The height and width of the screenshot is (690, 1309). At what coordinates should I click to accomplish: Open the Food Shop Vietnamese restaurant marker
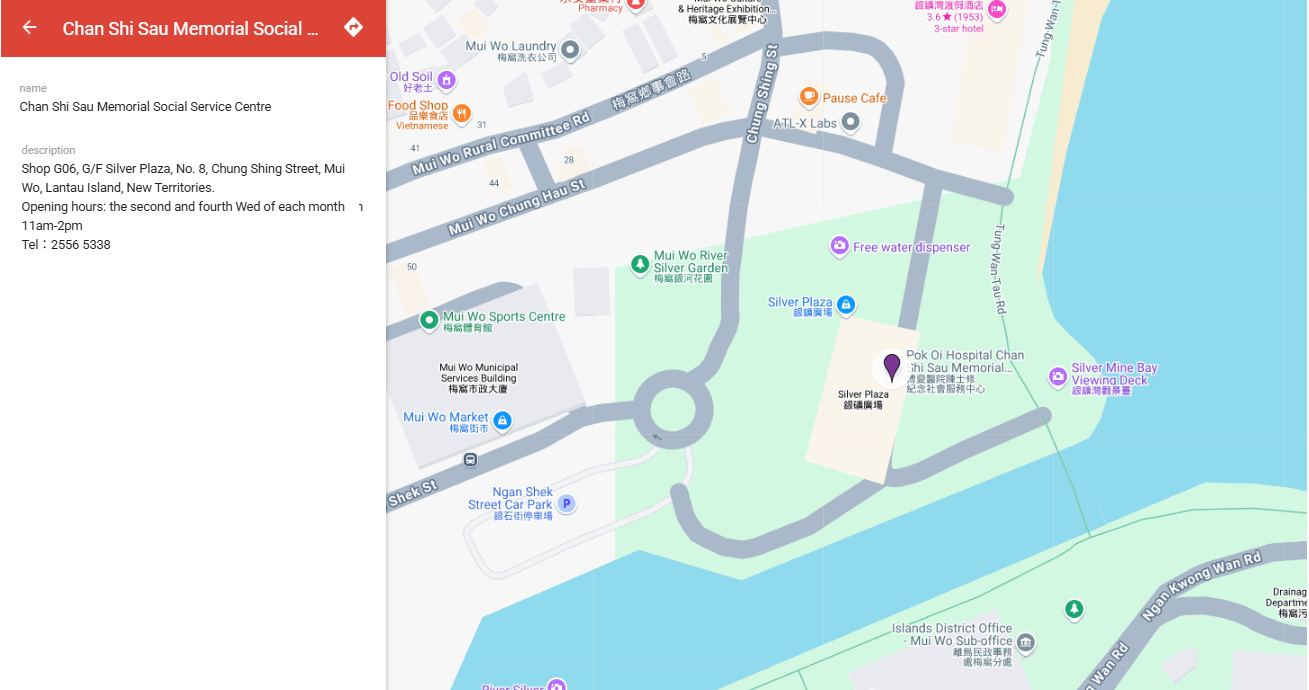[x=461, y=113]
